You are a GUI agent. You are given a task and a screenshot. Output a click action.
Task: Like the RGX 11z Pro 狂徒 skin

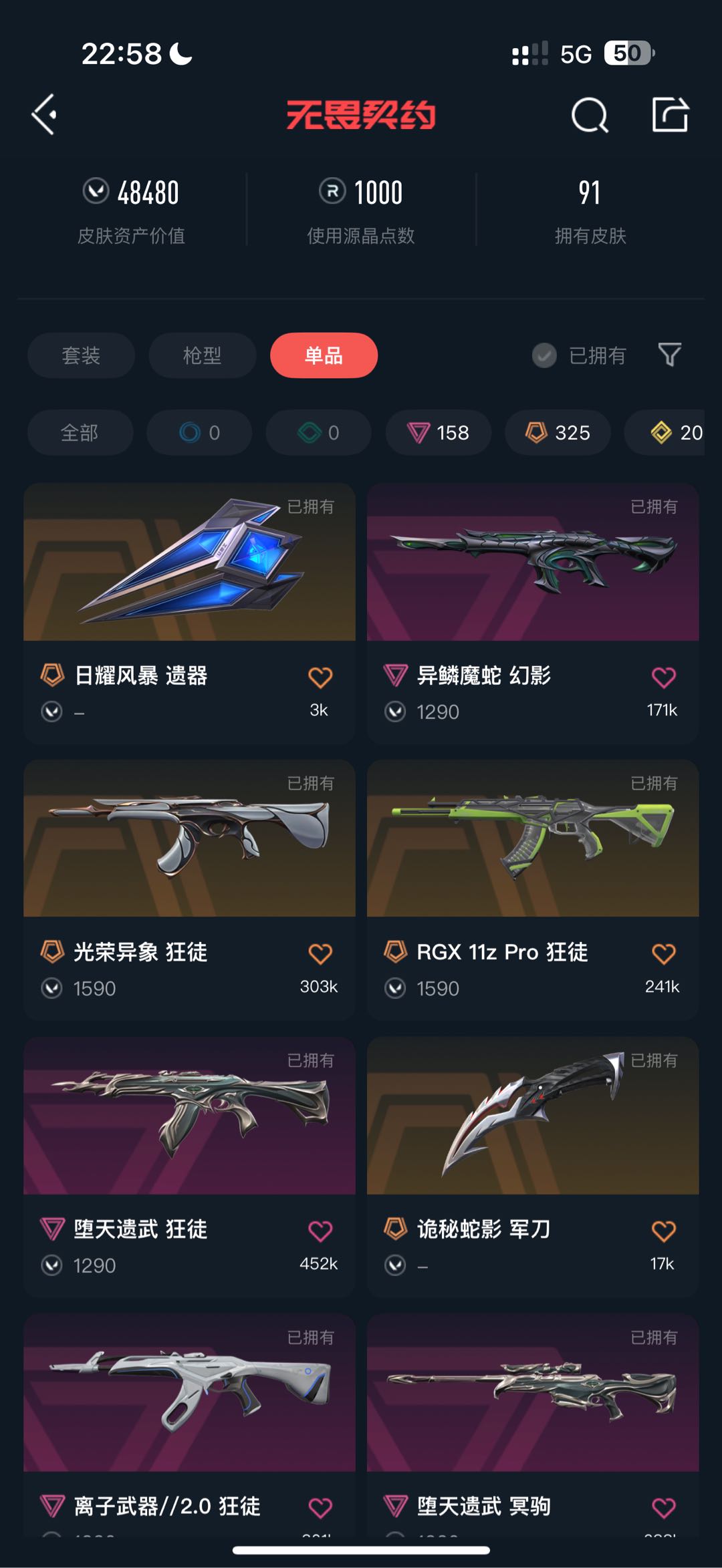click(x=663, y=953)
